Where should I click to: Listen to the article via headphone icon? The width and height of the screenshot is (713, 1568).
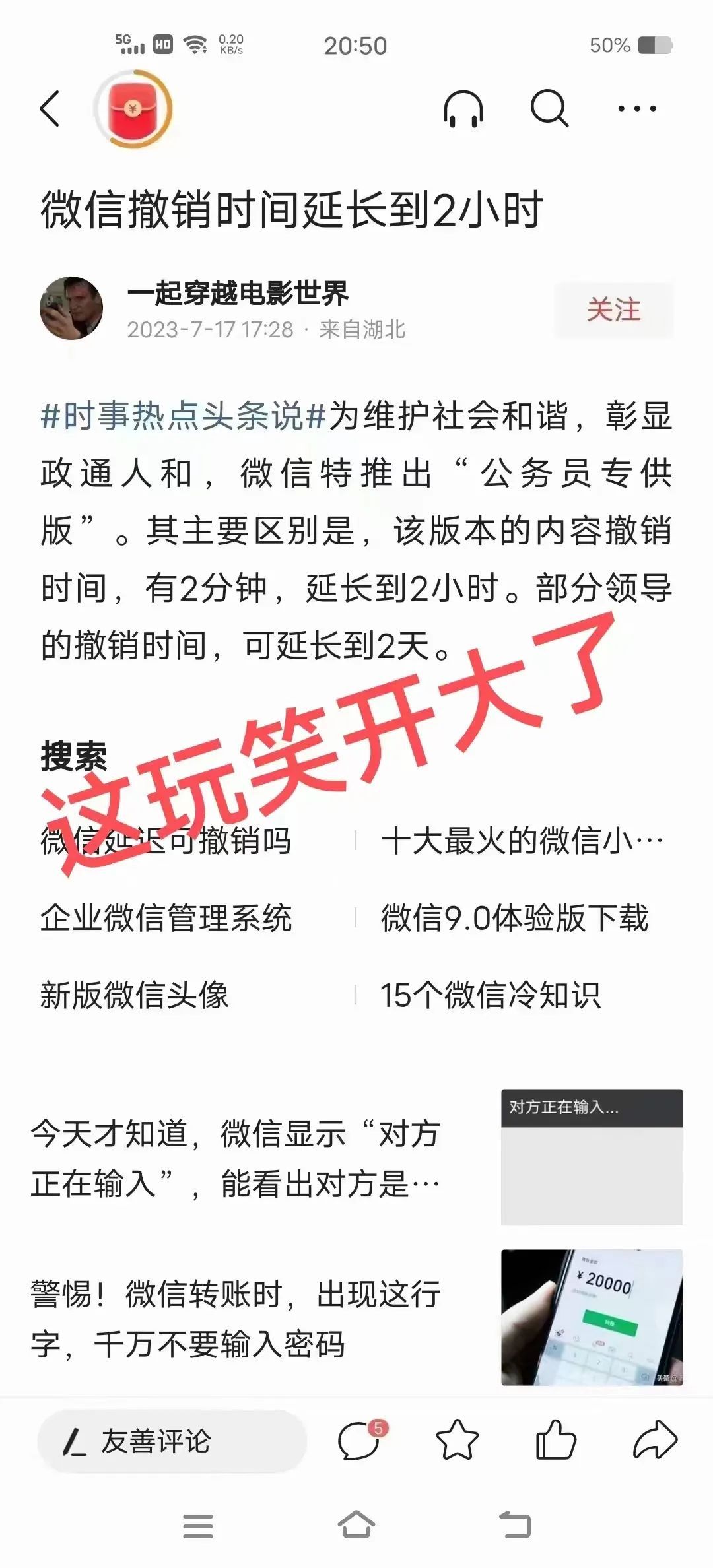pos(463,109)
